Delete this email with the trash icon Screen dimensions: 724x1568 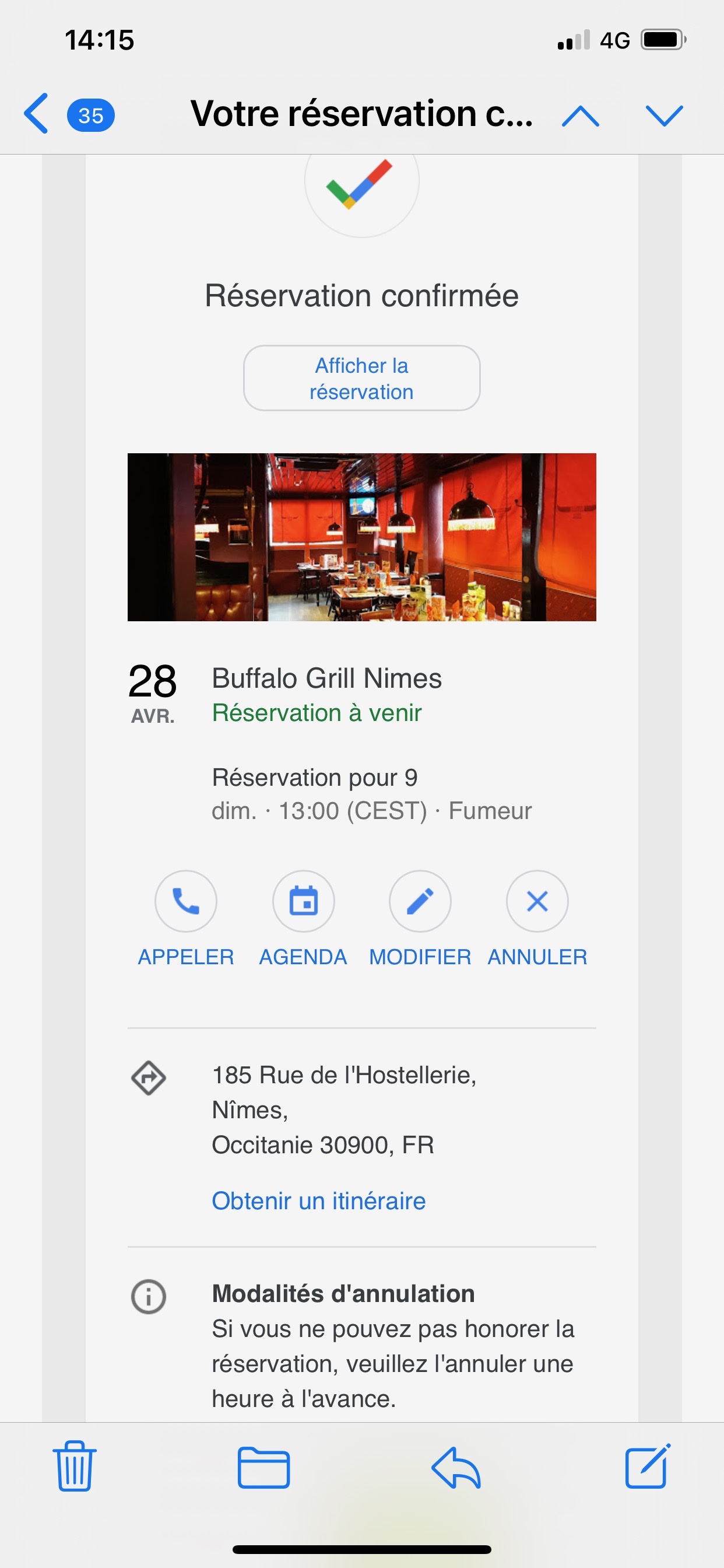pos(75,1466)
